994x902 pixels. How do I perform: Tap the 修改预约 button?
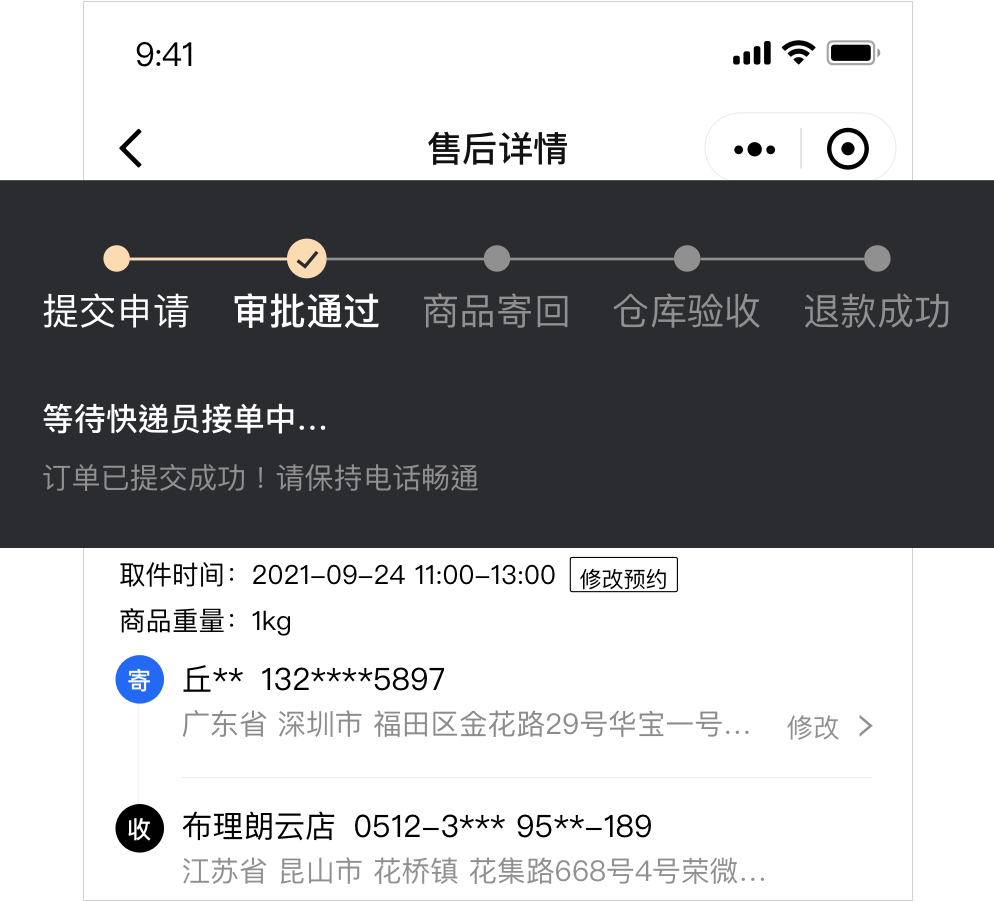point(623,576)
